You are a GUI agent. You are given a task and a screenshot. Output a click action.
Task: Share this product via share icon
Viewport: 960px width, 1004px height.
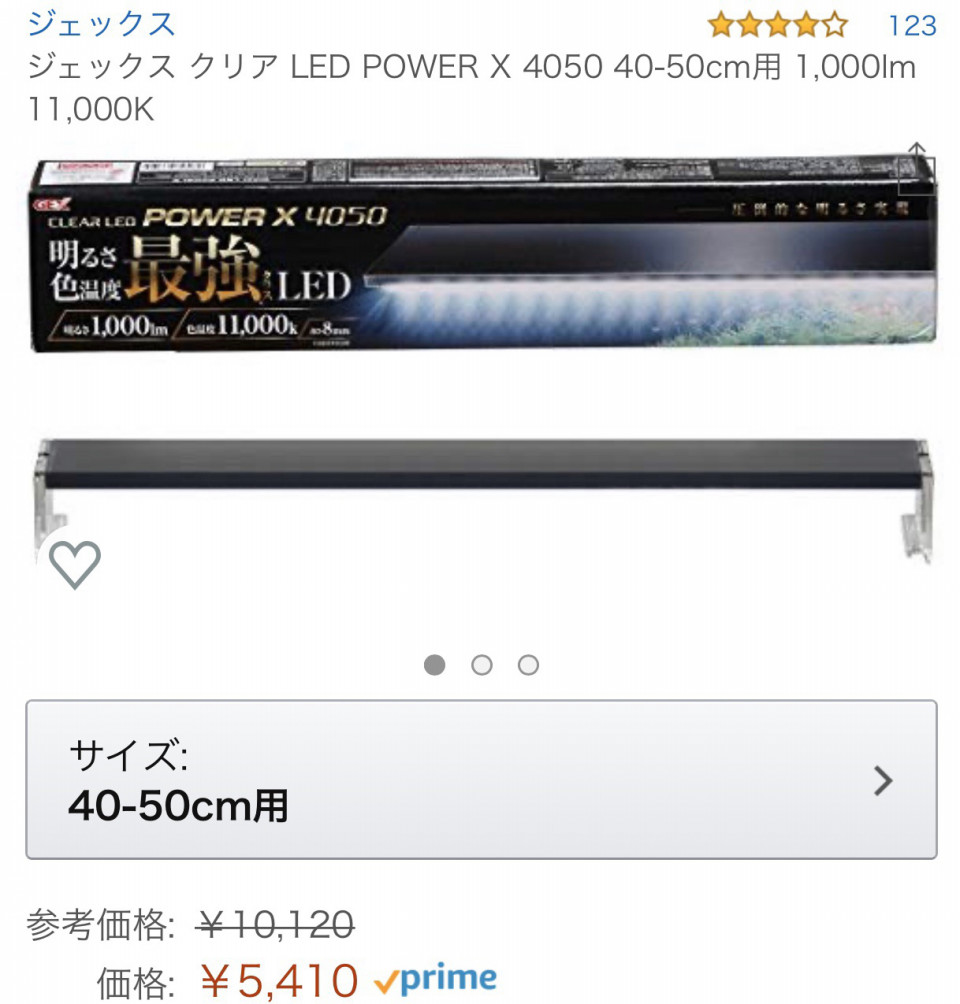tap(916, 170)
